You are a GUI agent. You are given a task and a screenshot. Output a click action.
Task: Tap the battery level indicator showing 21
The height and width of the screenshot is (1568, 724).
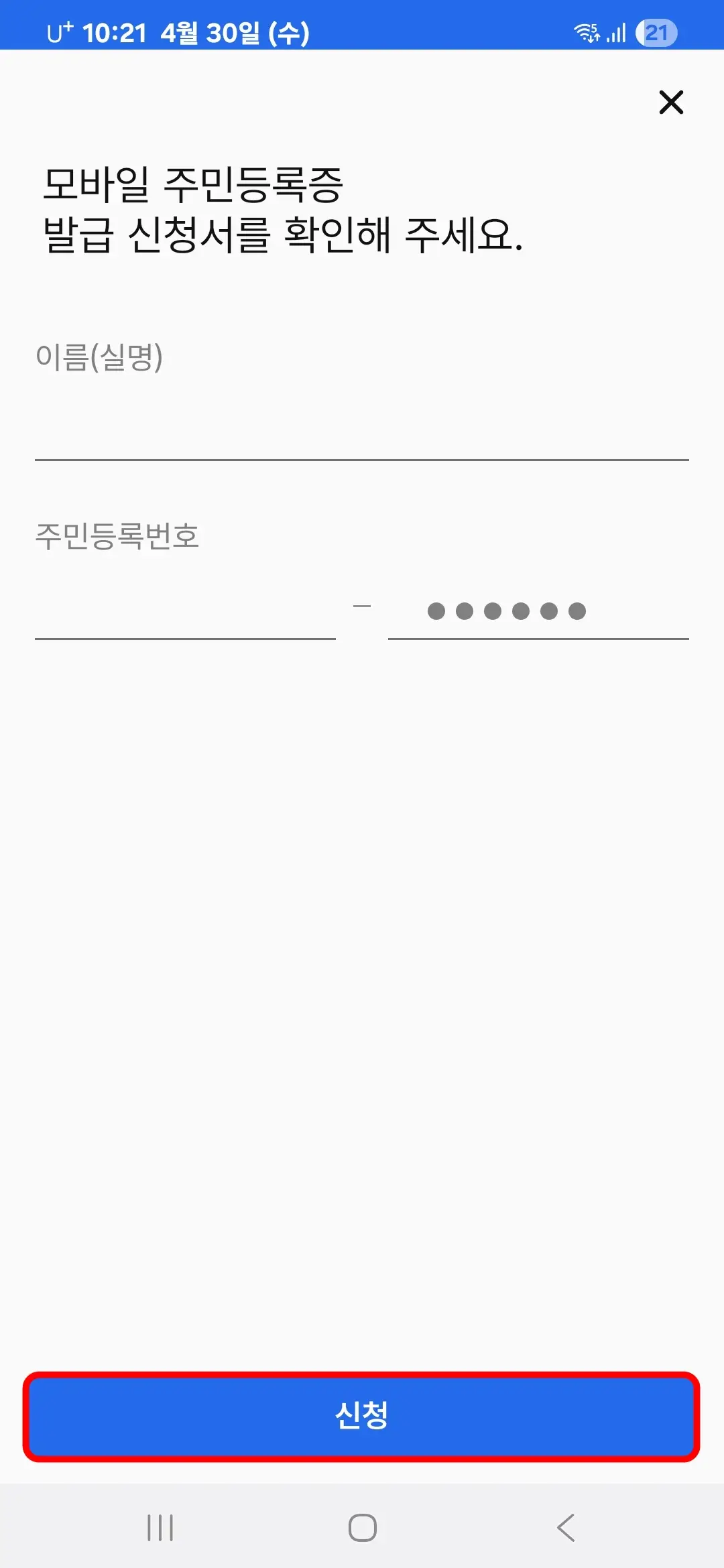(657, 31)
